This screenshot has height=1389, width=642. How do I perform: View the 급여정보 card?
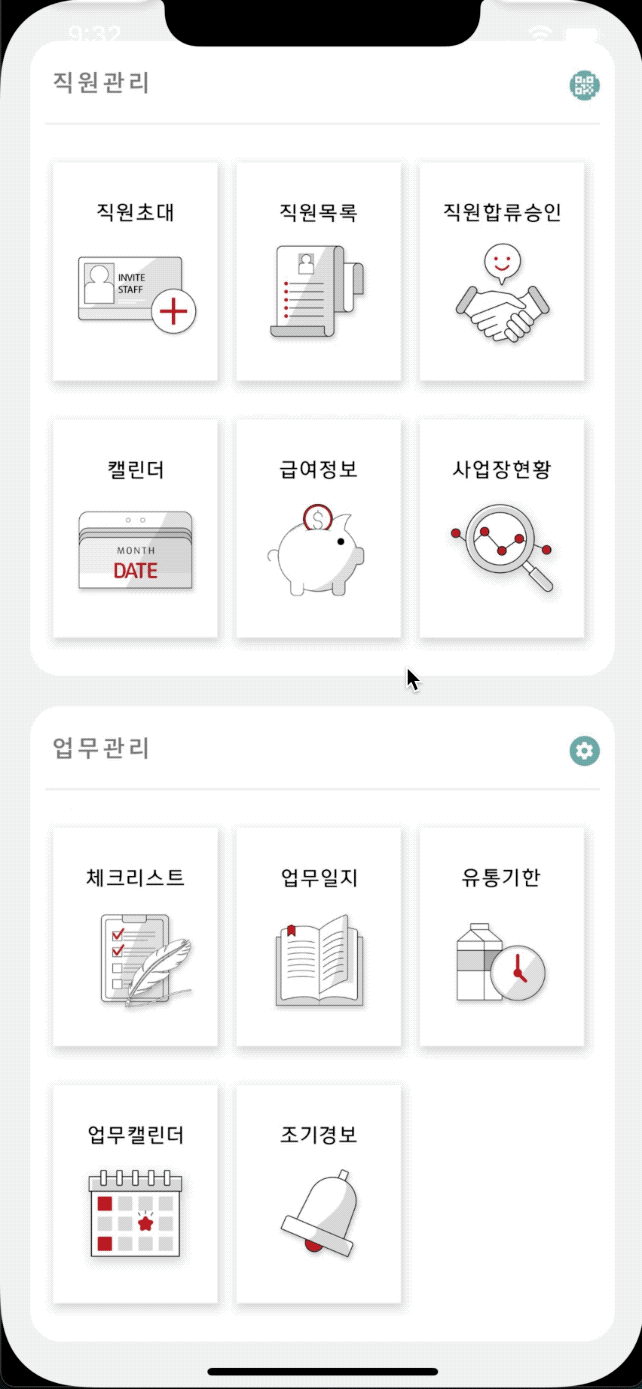click(x=318, y=528)
